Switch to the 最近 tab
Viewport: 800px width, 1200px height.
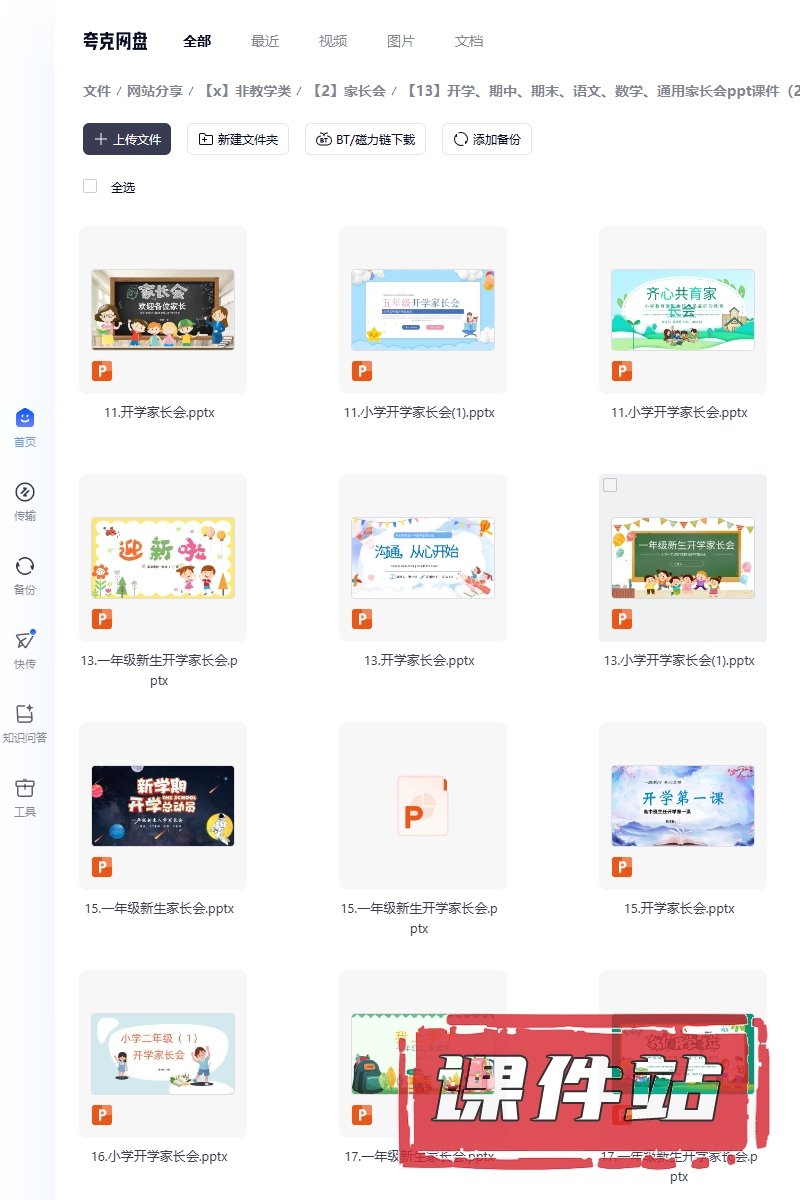265,41
